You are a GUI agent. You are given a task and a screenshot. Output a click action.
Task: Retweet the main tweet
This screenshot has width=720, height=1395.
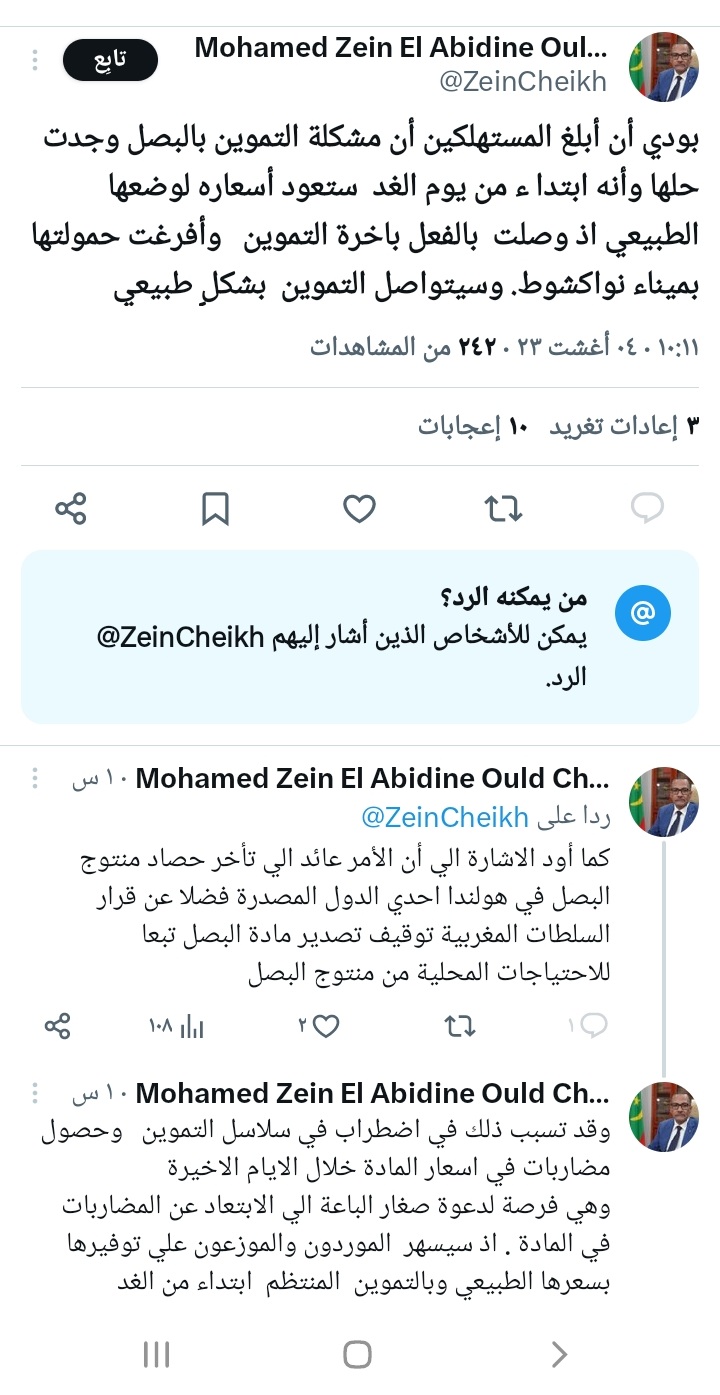click(x=503, y=509)
